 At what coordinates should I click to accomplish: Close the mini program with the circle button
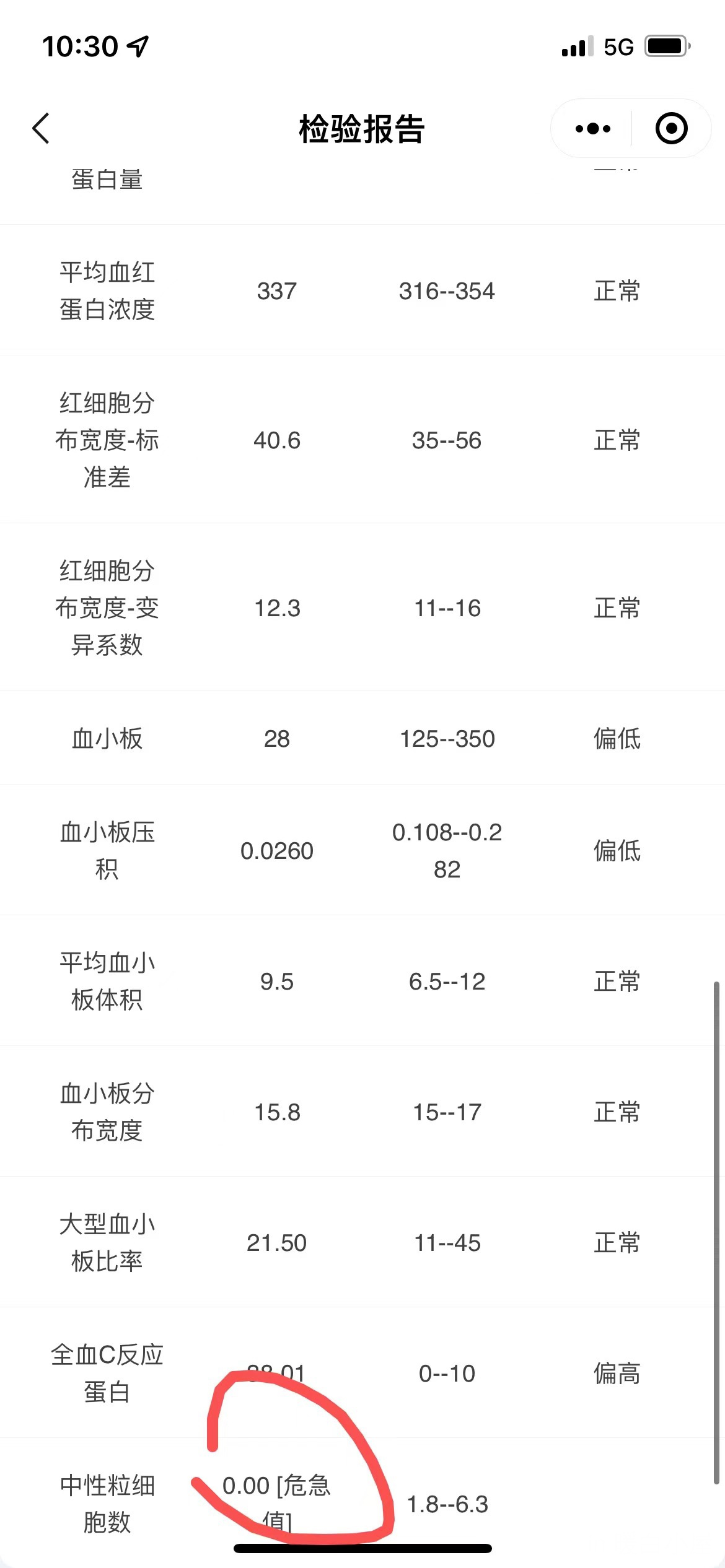point(672,128)
